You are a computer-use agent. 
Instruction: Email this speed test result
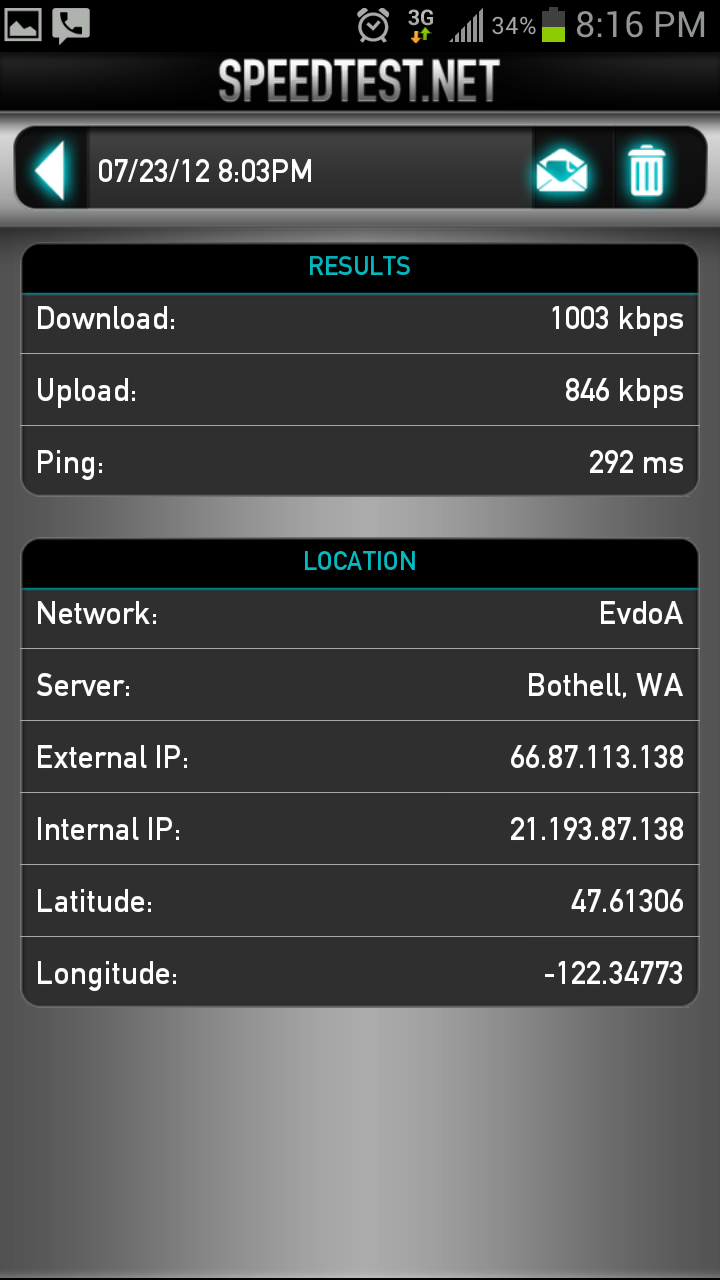pos(561,170)
